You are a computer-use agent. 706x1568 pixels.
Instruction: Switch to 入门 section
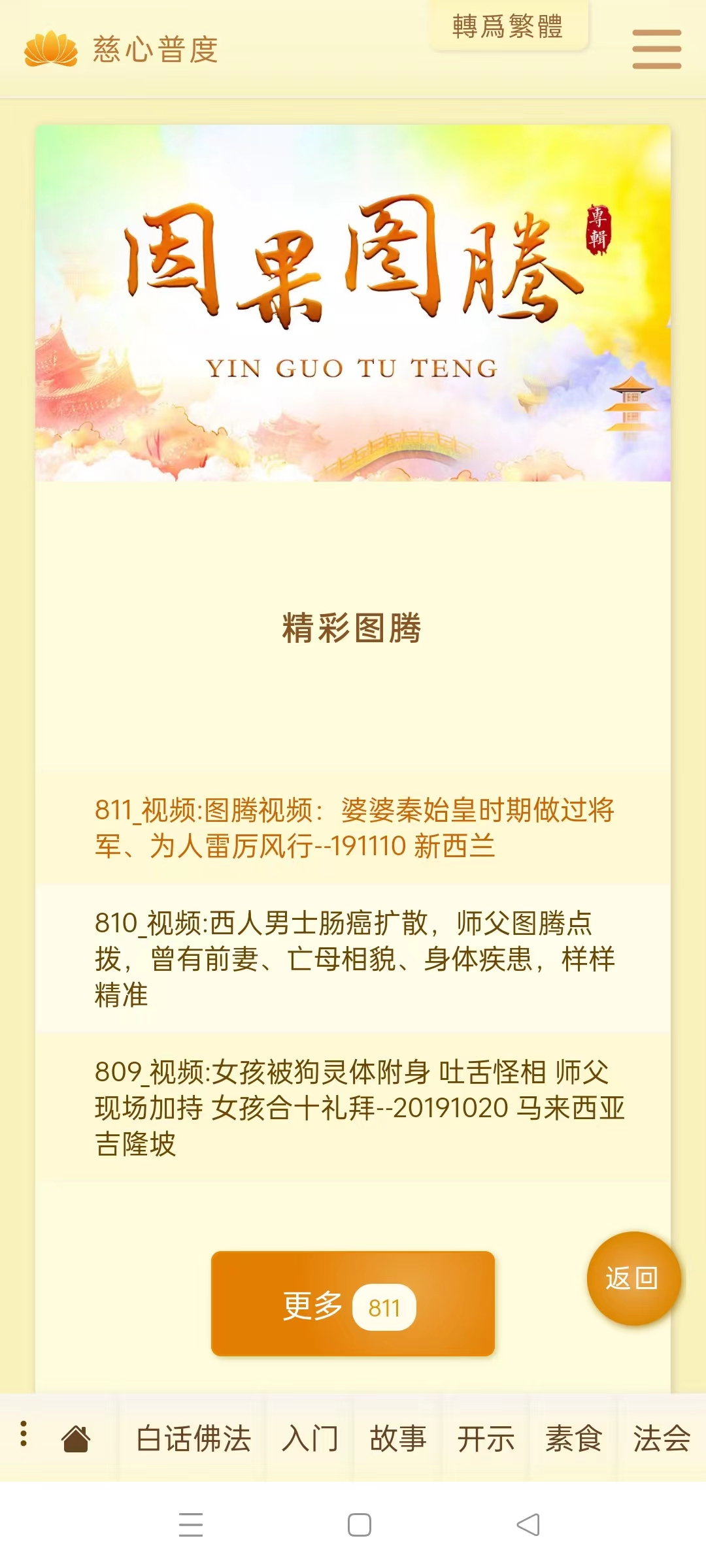tap(310, 1438)
